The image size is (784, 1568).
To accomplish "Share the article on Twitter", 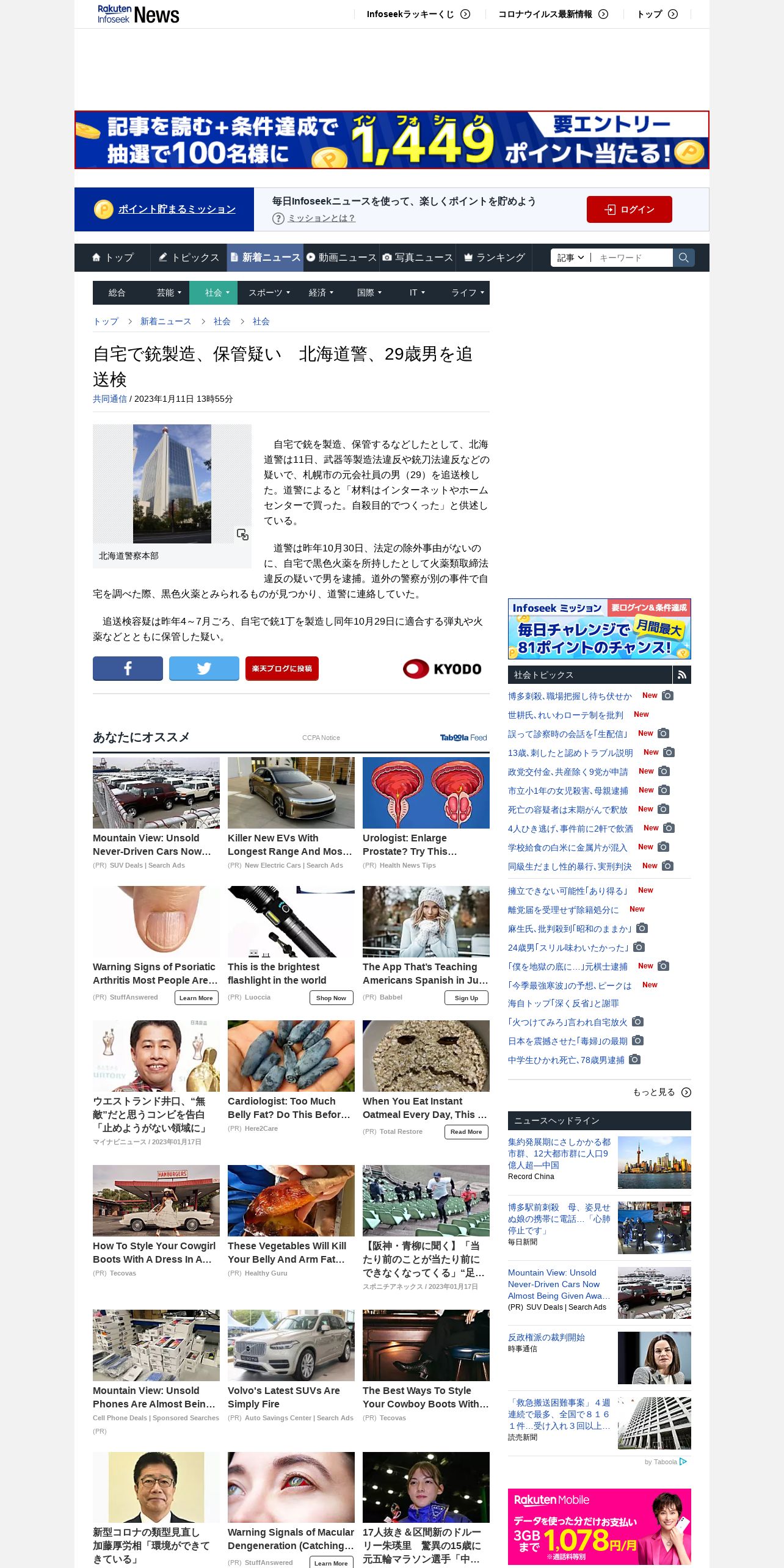I will (x=204, y=669).
